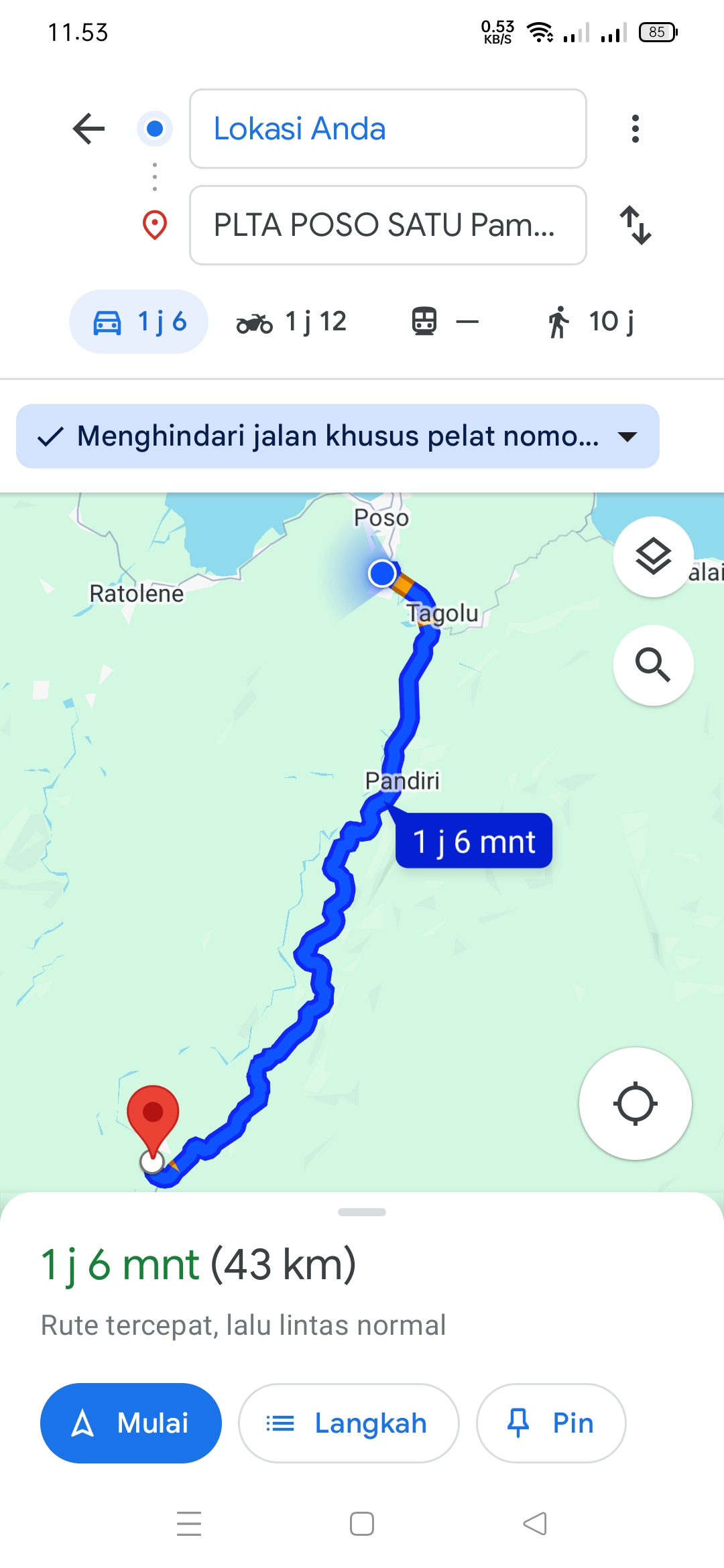The height and width of the screenshot is (1568, 724).
Task: Open recent apps from navigation bar
Action: tap(189, 1524)
